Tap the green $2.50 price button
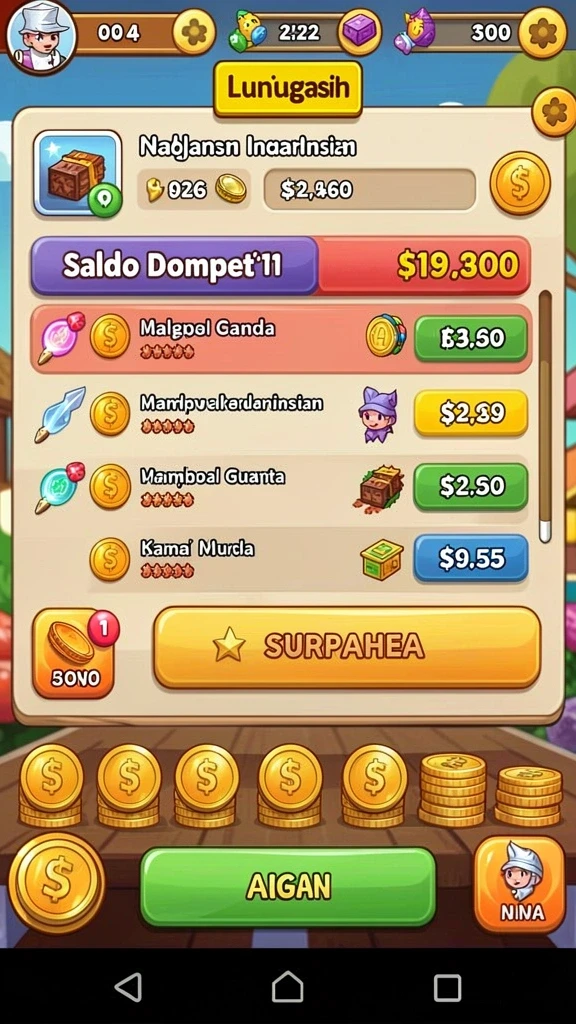Screen dimensions: 576x1024 pos(471,487)
